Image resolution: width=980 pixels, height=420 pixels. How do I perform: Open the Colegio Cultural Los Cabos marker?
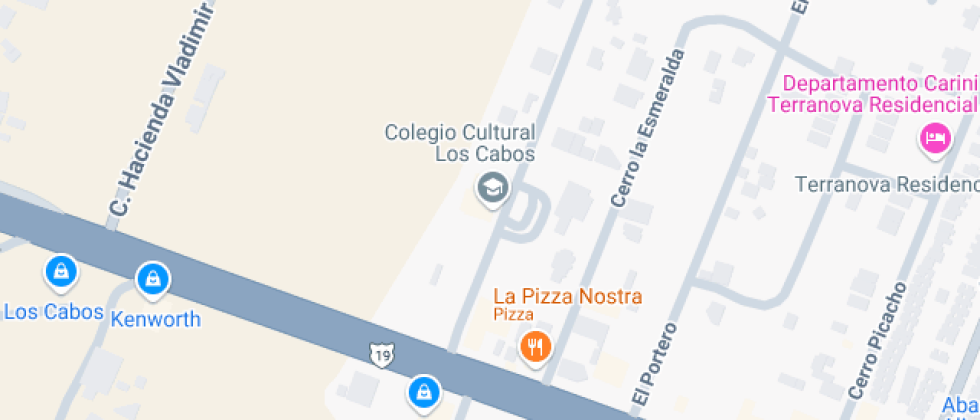pos(491,187)
